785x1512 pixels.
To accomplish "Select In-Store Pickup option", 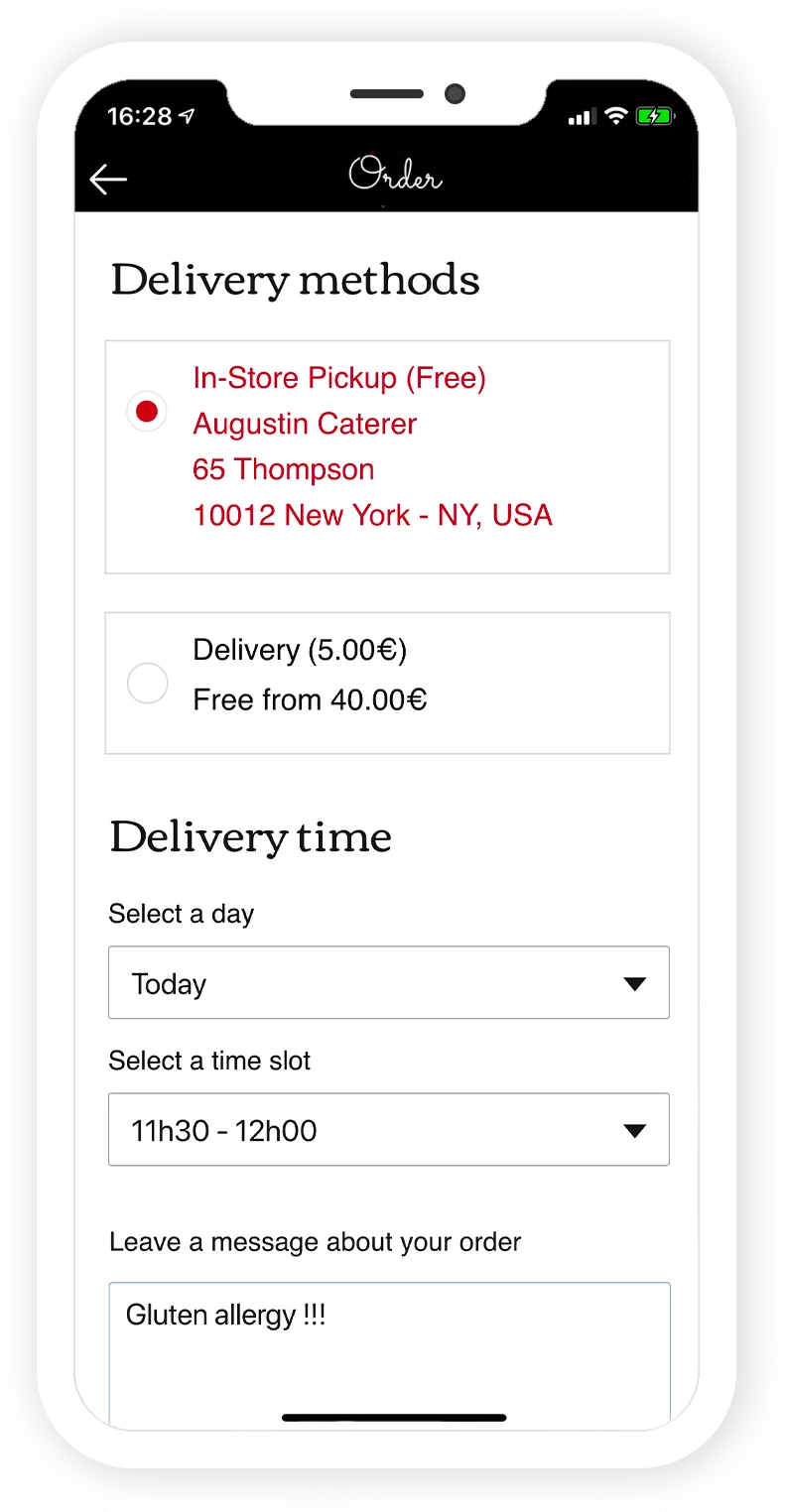I will (147, 411).
